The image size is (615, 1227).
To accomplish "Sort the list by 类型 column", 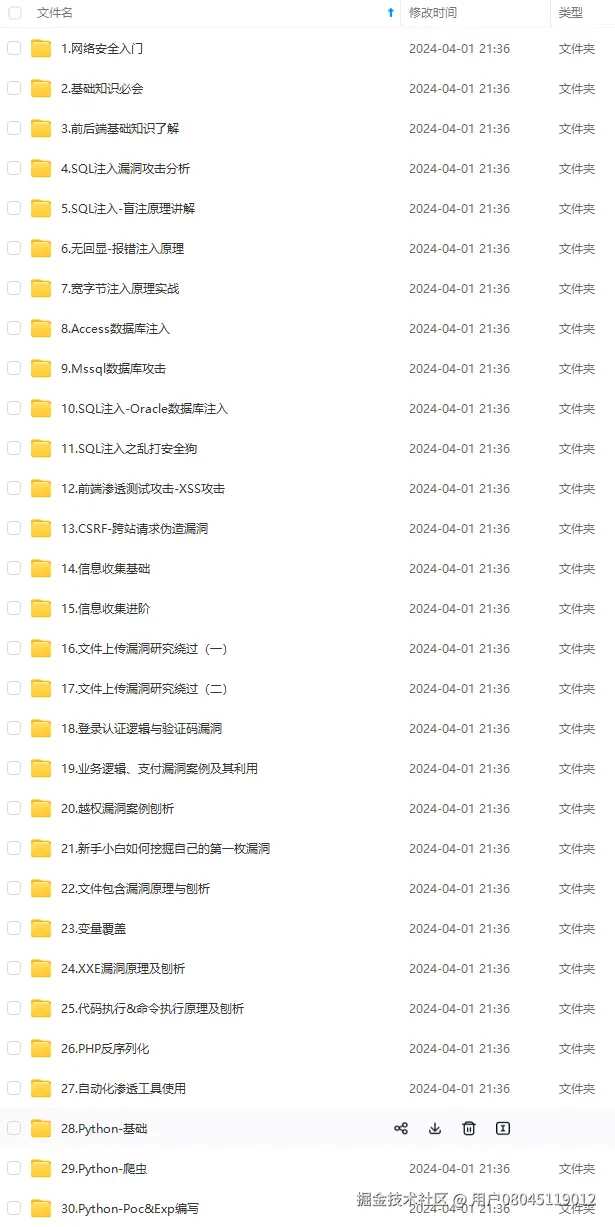I will pos(570,13).
